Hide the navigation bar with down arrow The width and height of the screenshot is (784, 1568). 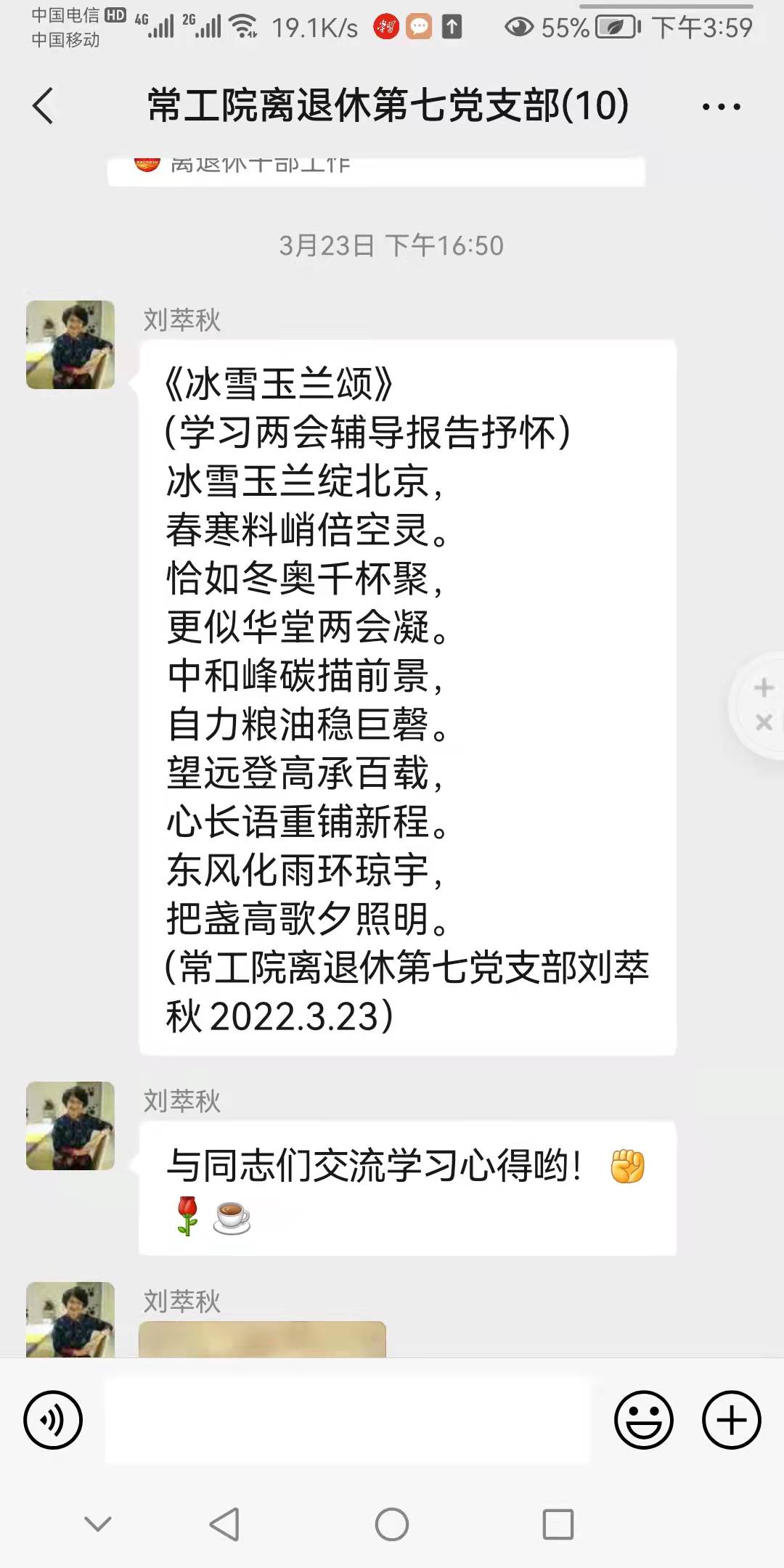point(98,1523)
